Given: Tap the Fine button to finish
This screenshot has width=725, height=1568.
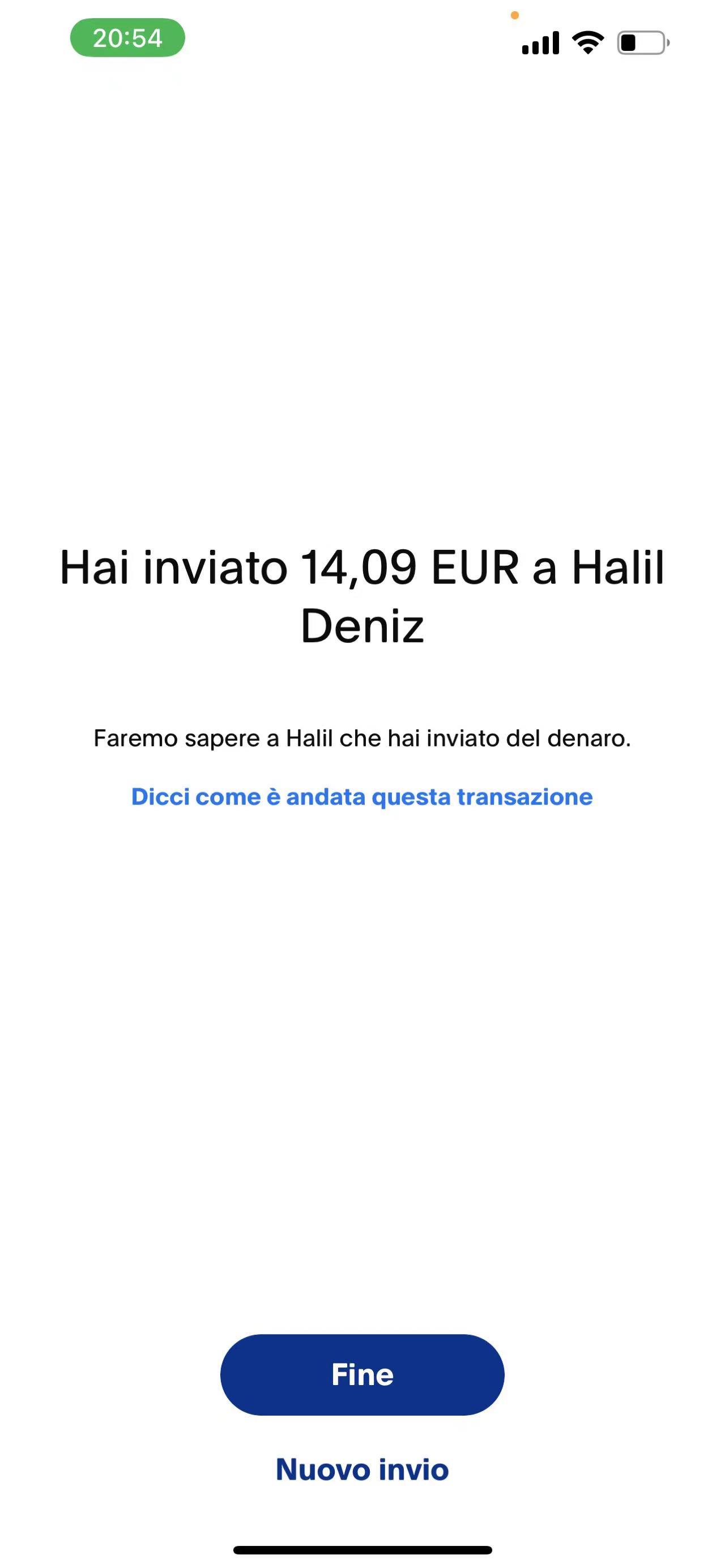Looking at the screenshot, I should [x=362, y=1374].
